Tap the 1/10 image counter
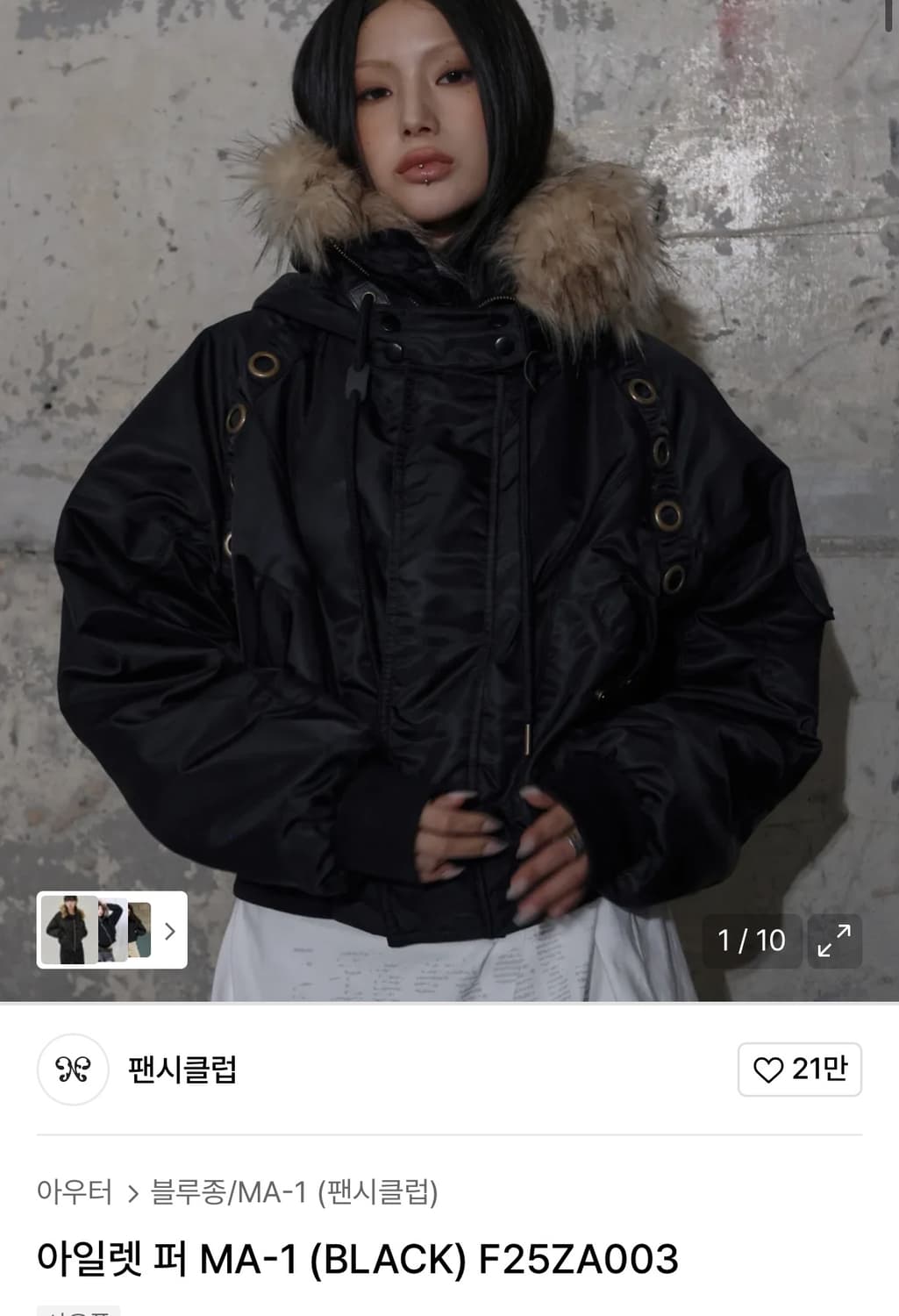 point(753,941)
